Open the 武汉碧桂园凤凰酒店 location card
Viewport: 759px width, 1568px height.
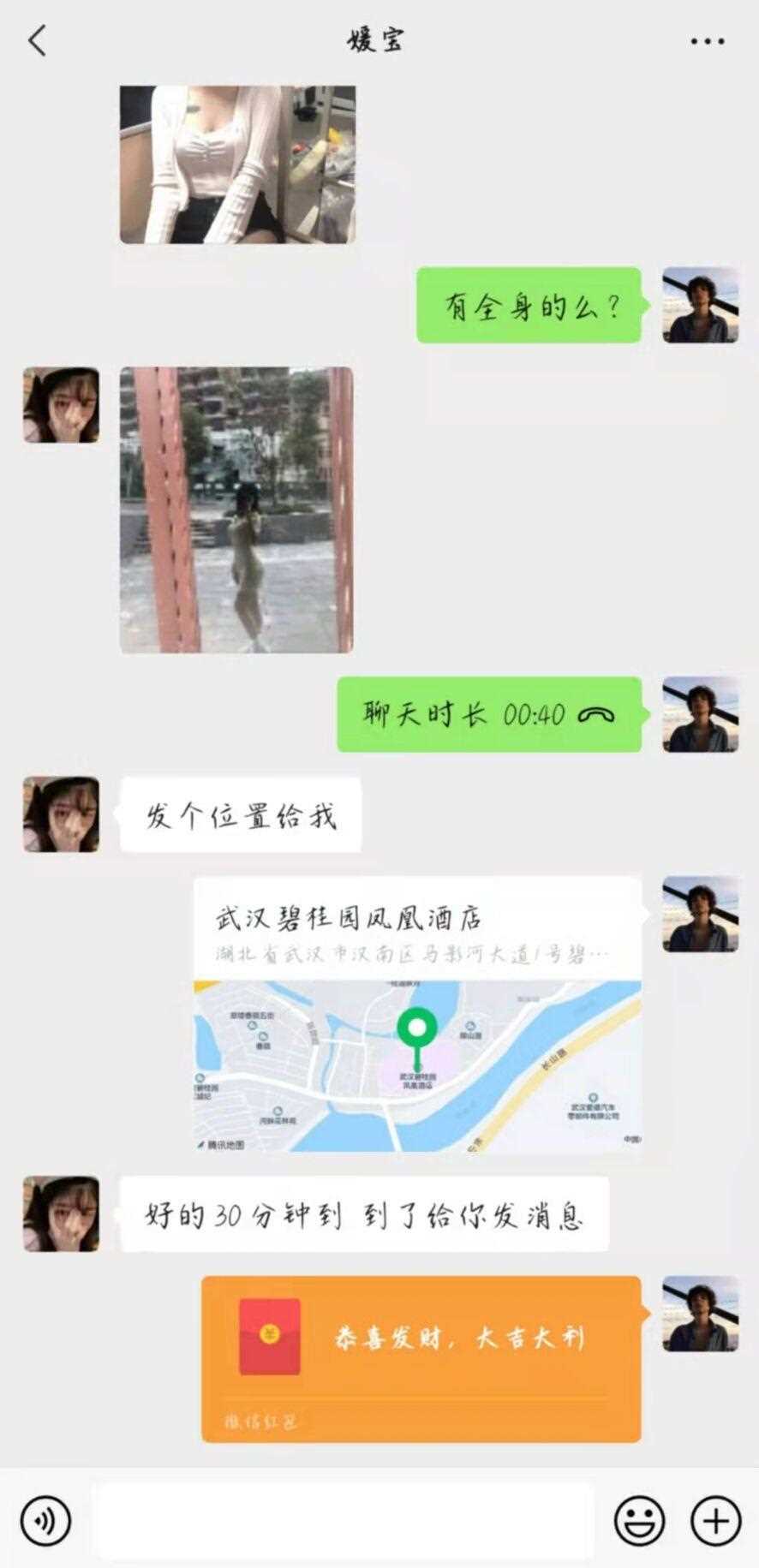coord(417,1015)
